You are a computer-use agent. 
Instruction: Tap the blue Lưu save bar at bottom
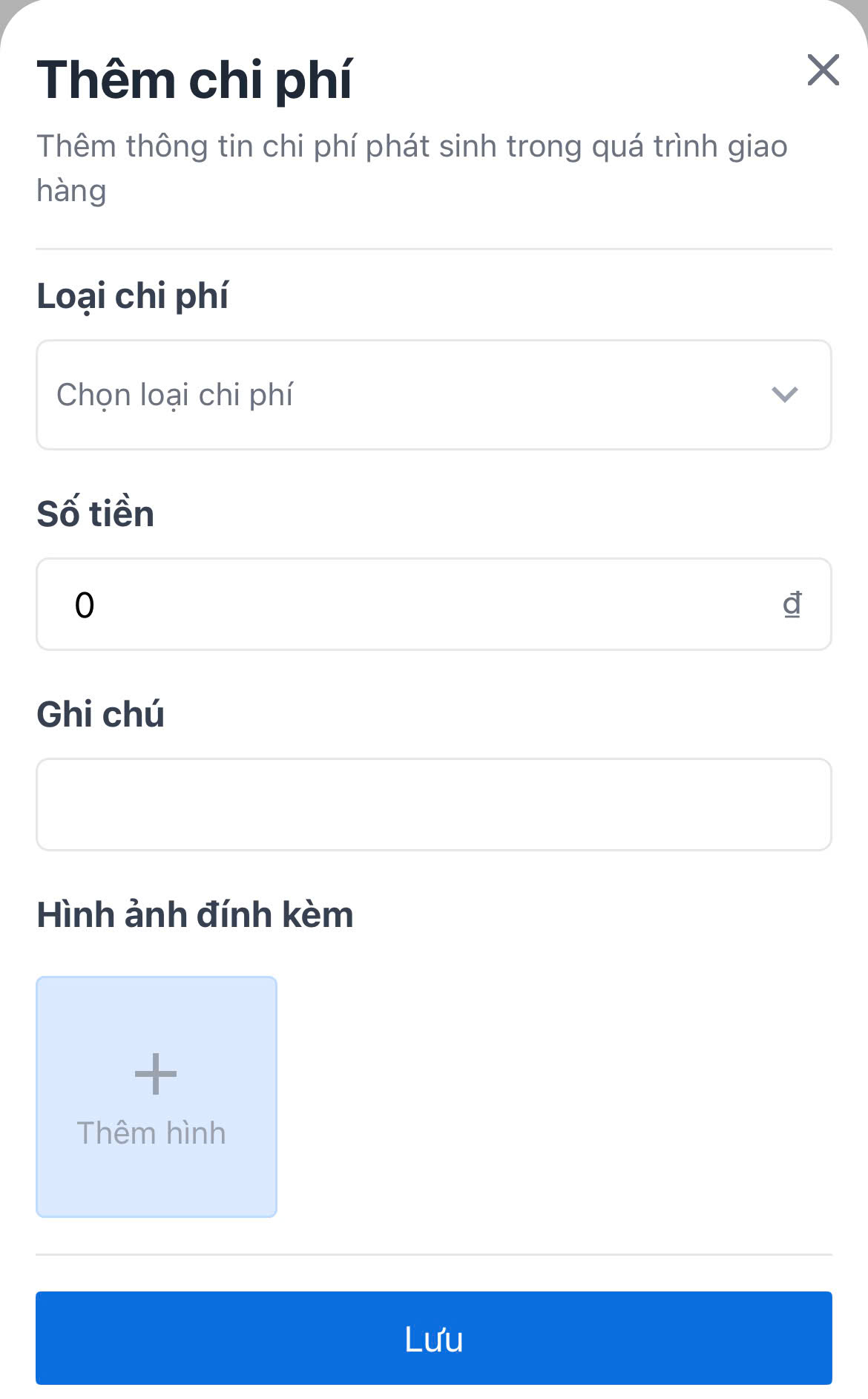(434, 1338)
